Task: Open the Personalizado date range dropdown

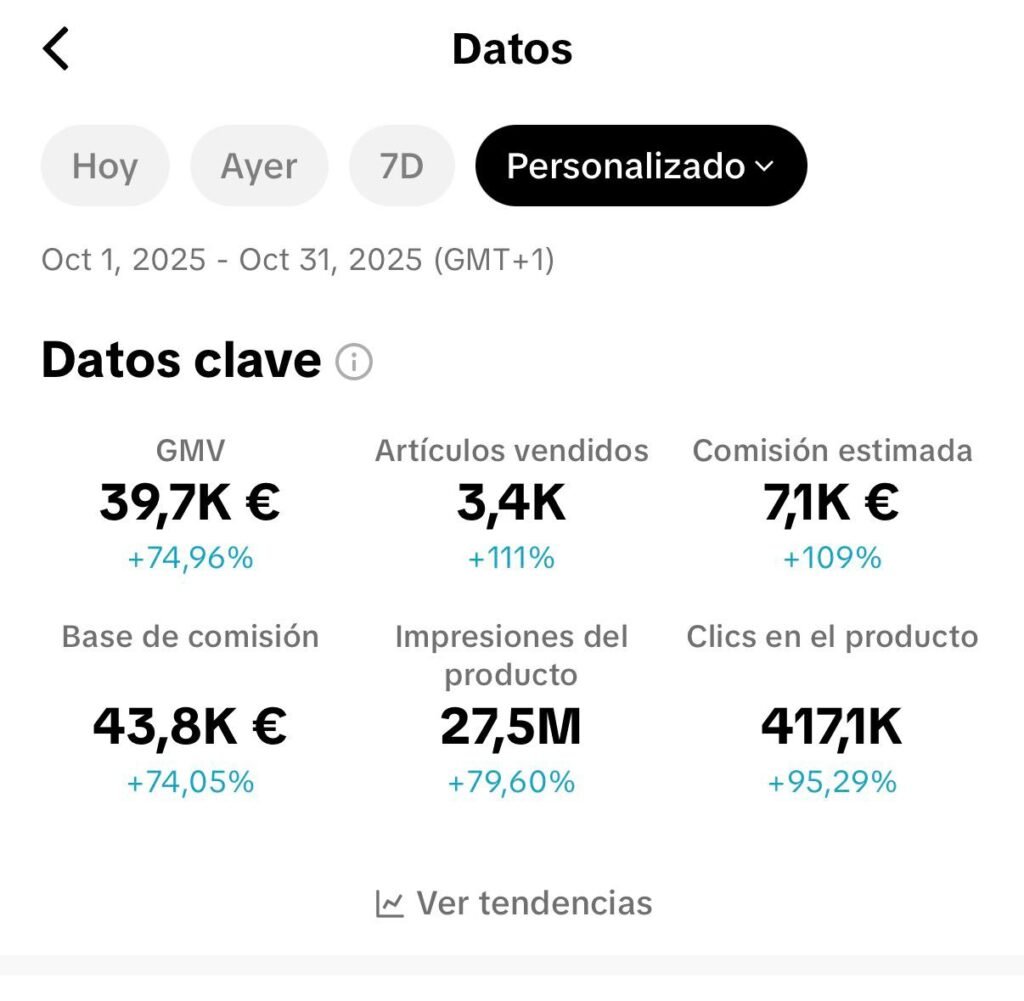Action: (x=641, y=166)
